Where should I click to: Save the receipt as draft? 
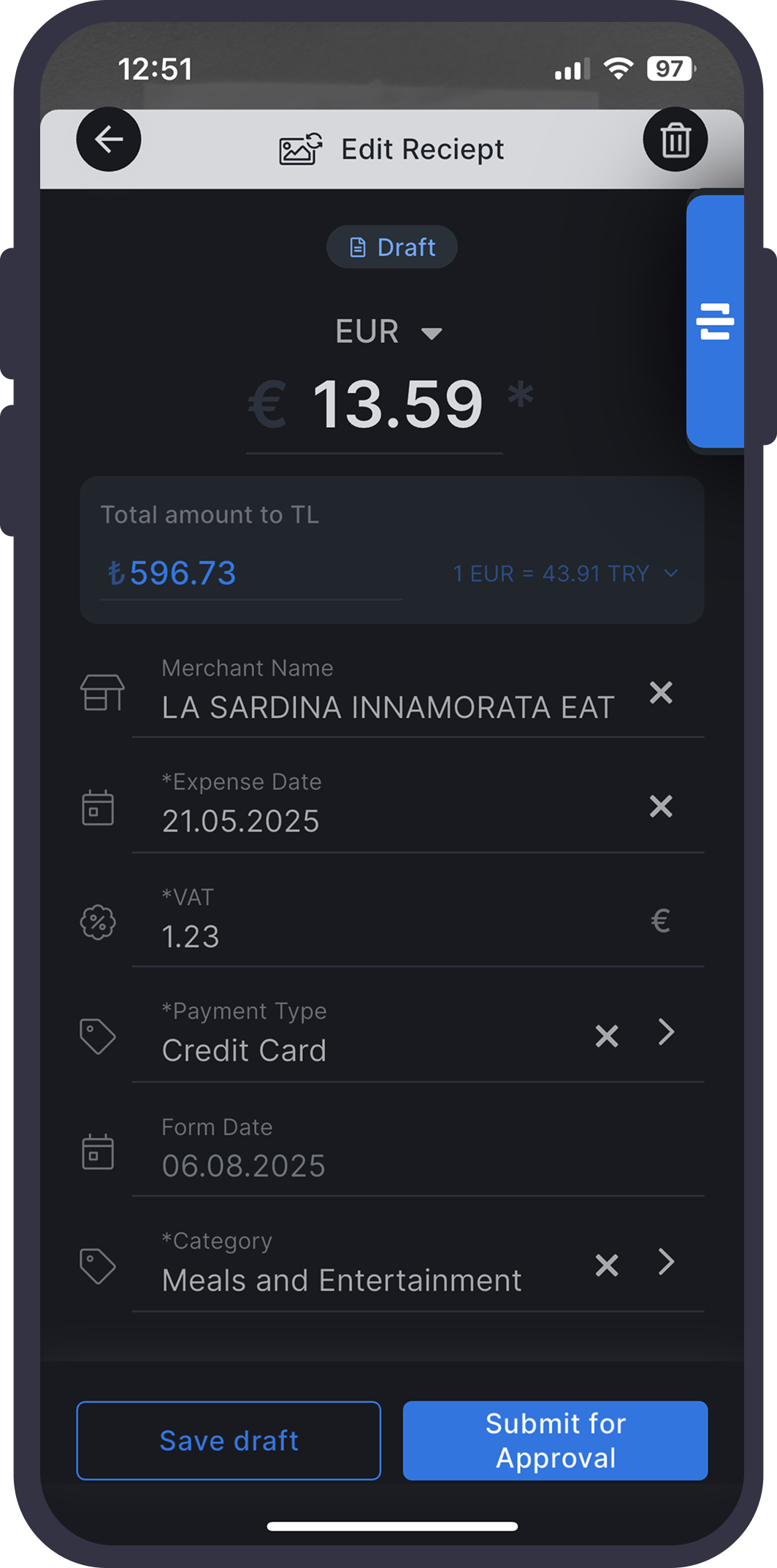229,1440
